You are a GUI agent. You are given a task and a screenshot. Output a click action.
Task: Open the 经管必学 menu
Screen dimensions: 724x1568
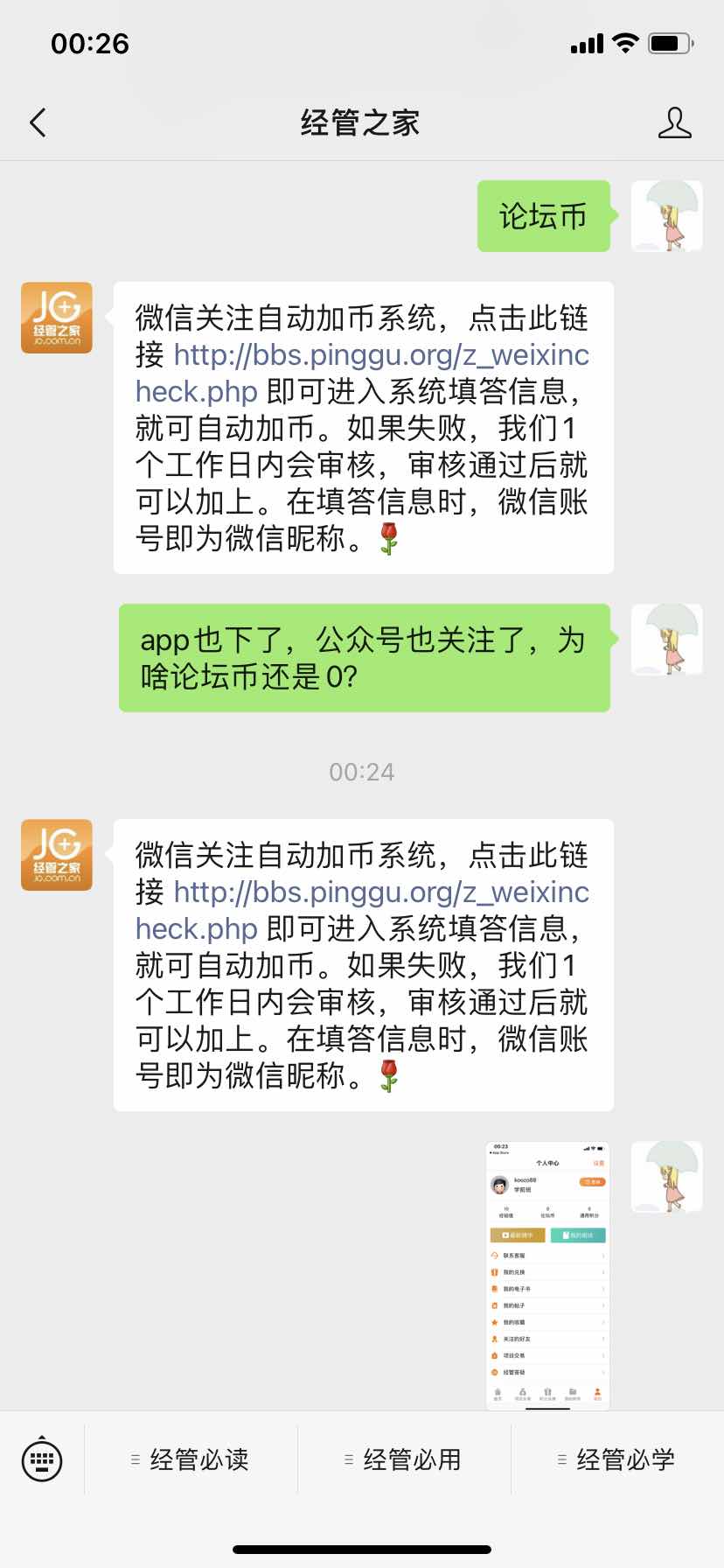(617, 1459)
